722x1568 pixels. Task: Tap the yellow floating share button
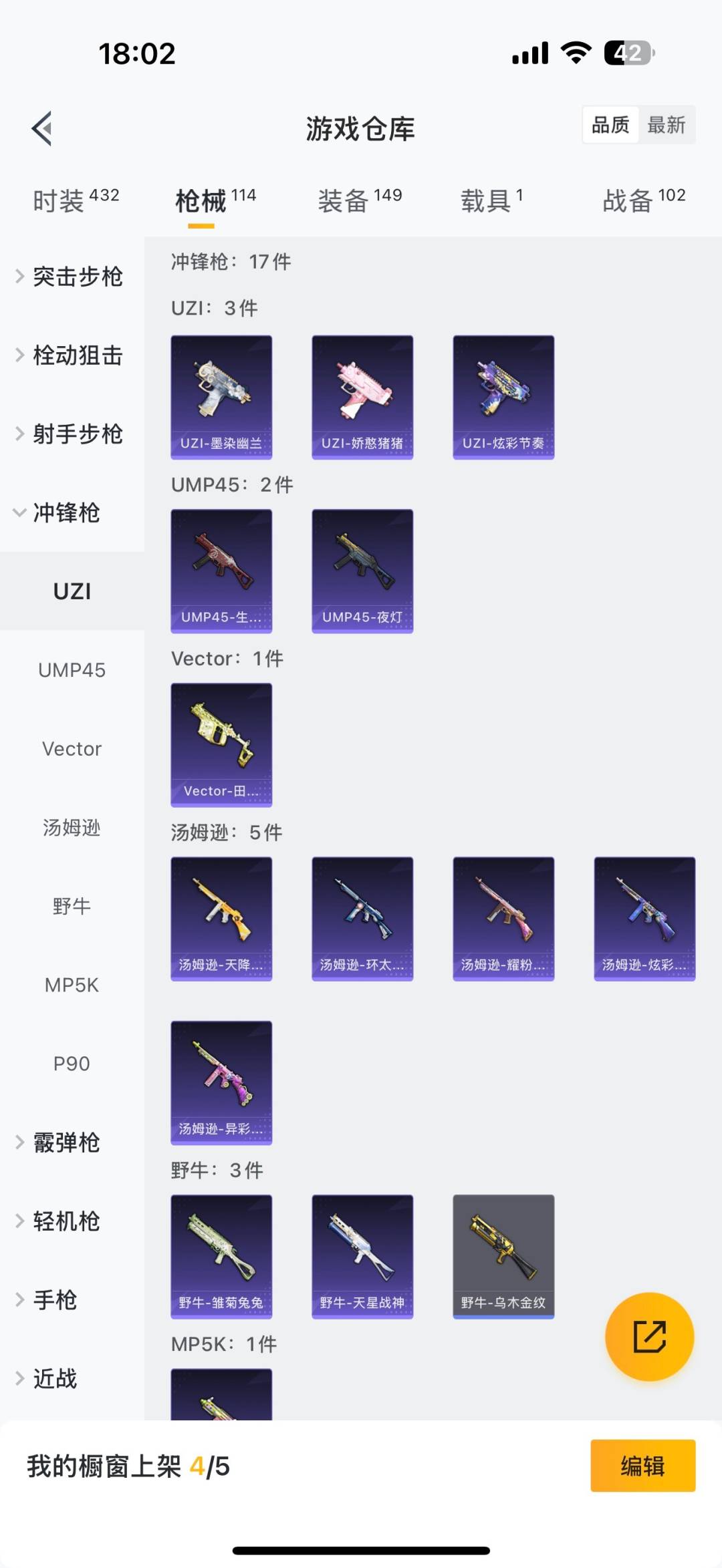click(649, 1336)
